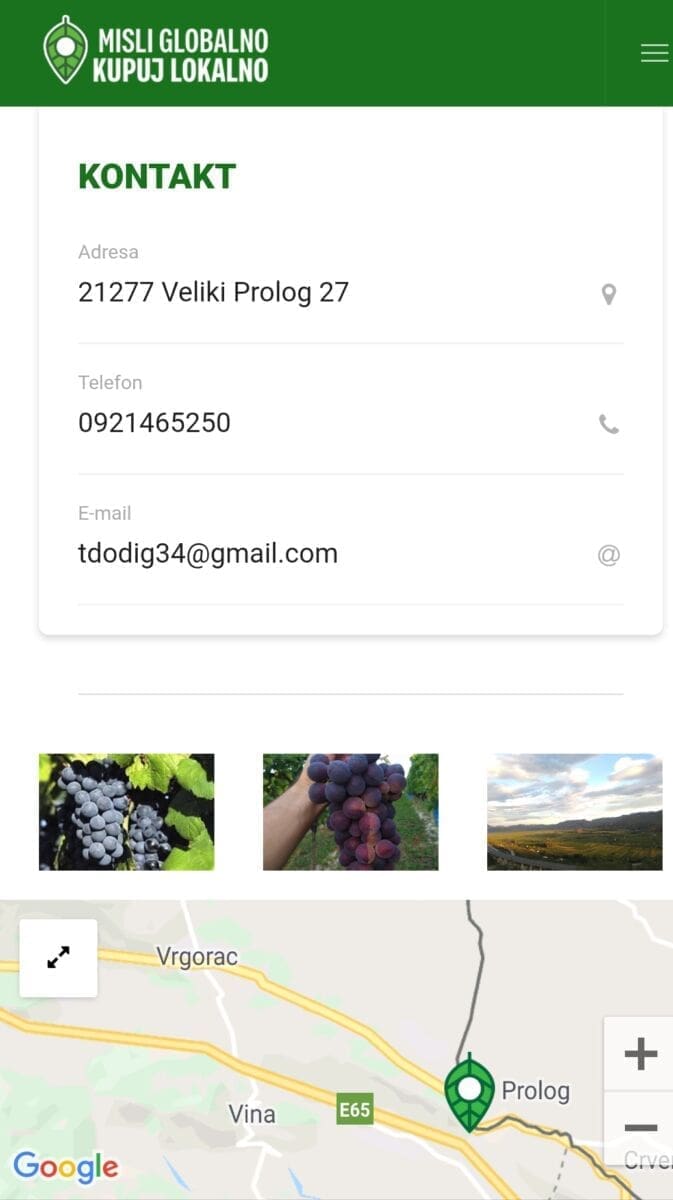Email tdodig34@gmail.com

click(x=208, y=554)
